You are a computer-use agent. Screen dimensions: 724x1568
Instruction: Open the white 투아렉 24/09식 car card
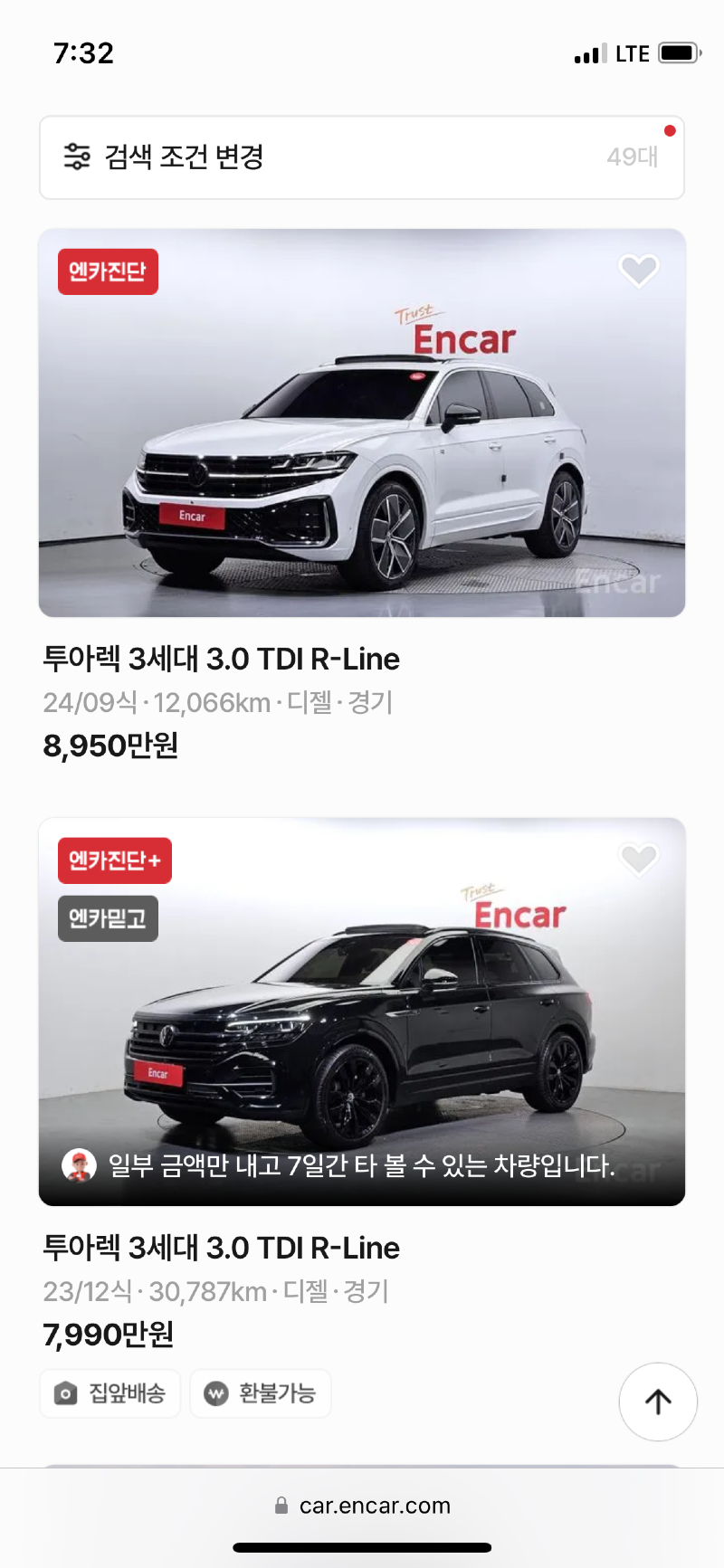(x=362, y=423)
